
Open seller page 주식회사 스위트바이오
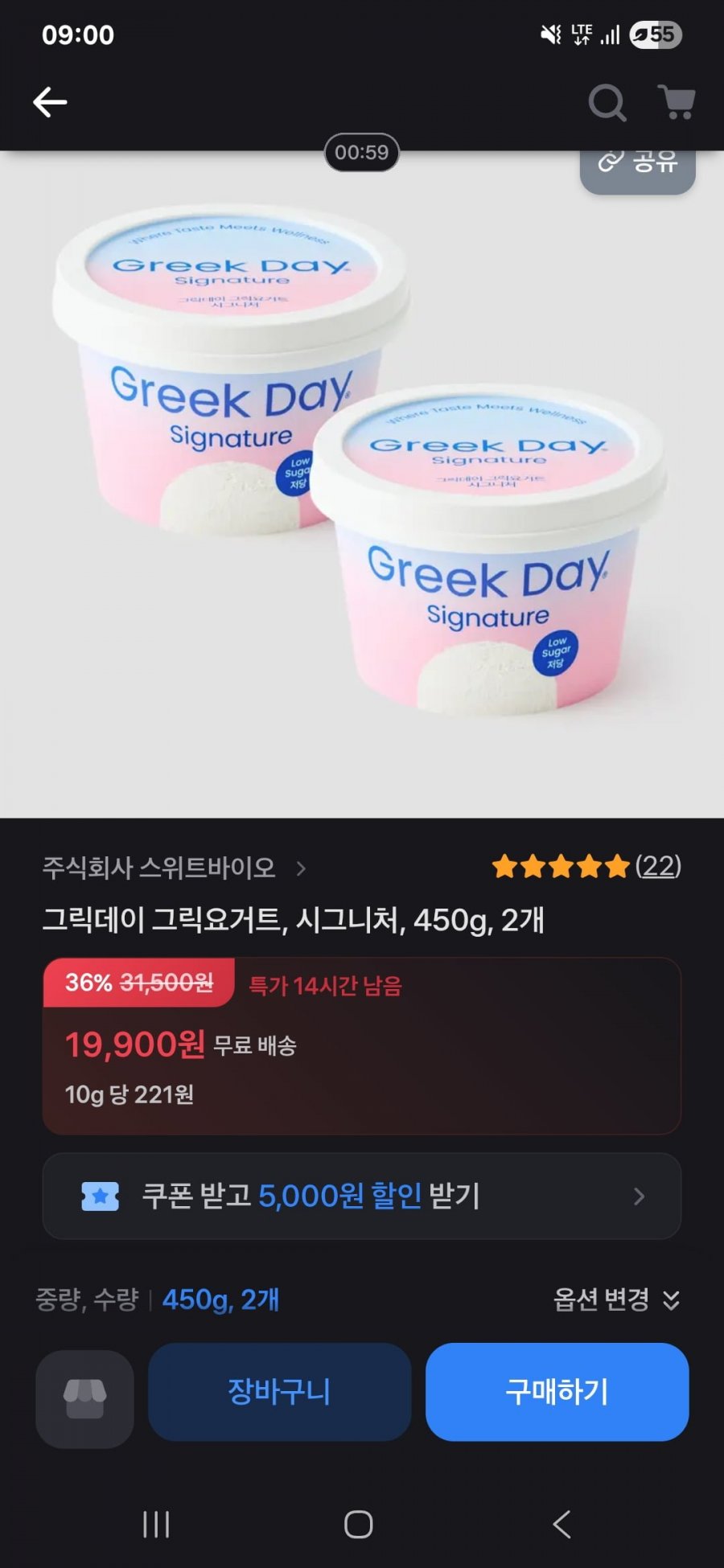173,868
